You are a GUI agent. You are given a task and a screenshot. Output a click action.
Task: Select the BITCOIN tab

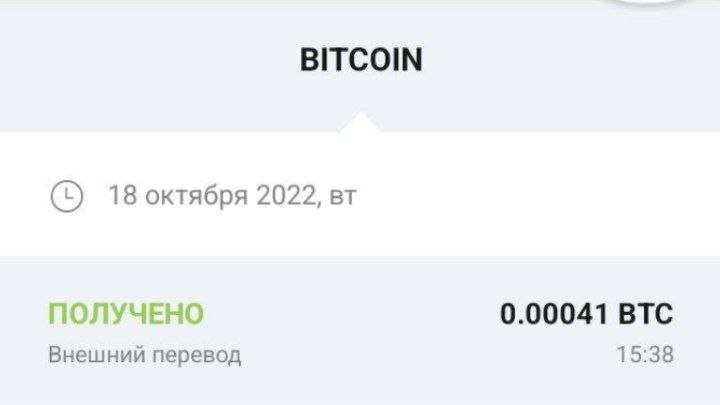click(361, 60)
